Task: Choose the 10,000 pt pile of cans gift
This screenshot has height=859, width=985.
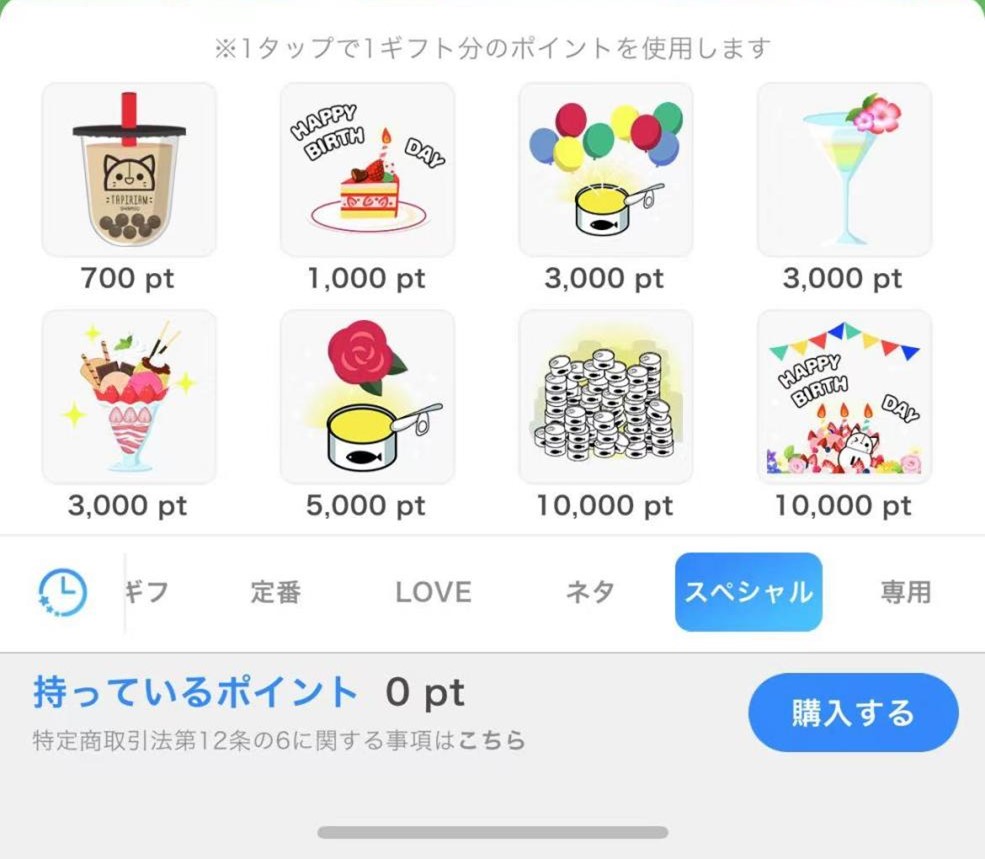Action: point(605,396)
